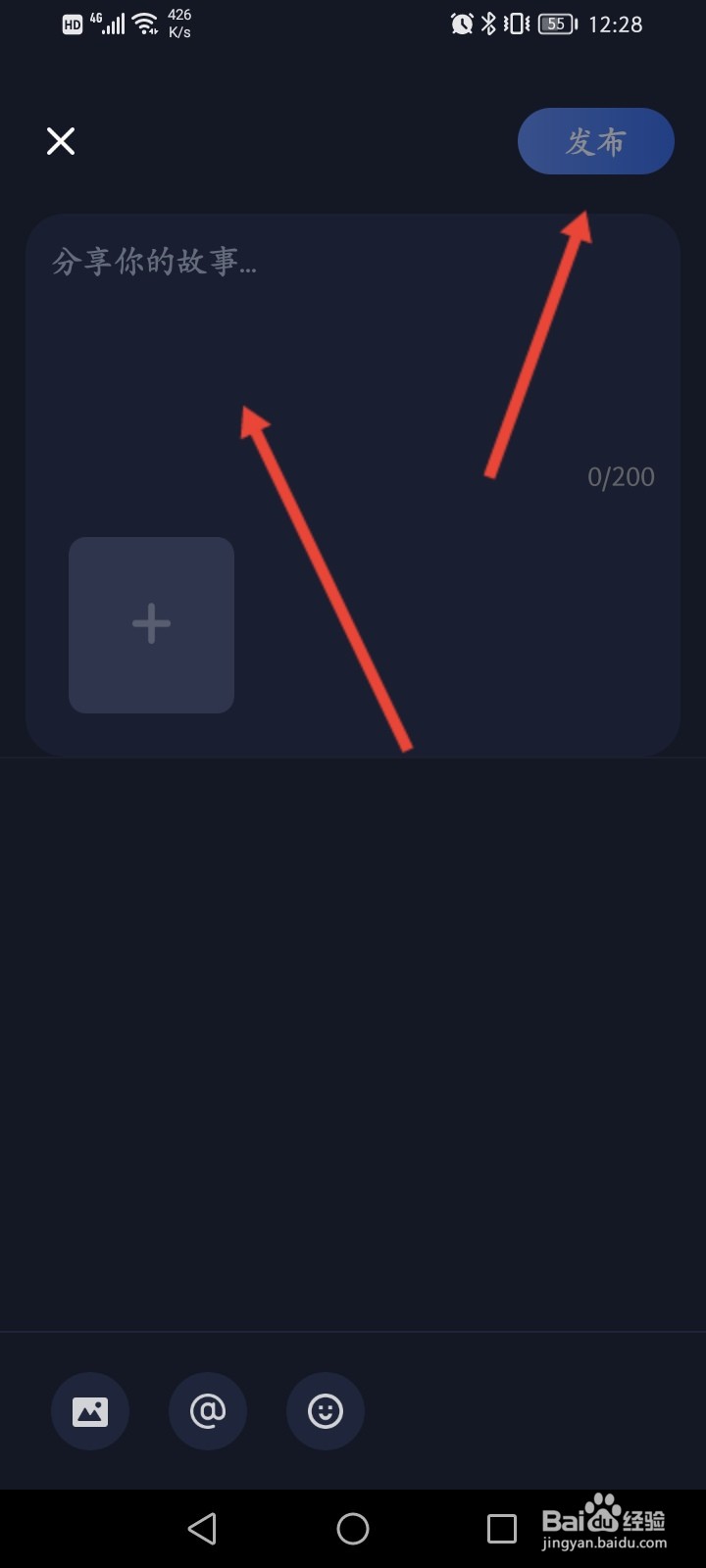Tap the X to close the post editor
The width and height of the screenshot is (706, 1568).
pos(61,141)
